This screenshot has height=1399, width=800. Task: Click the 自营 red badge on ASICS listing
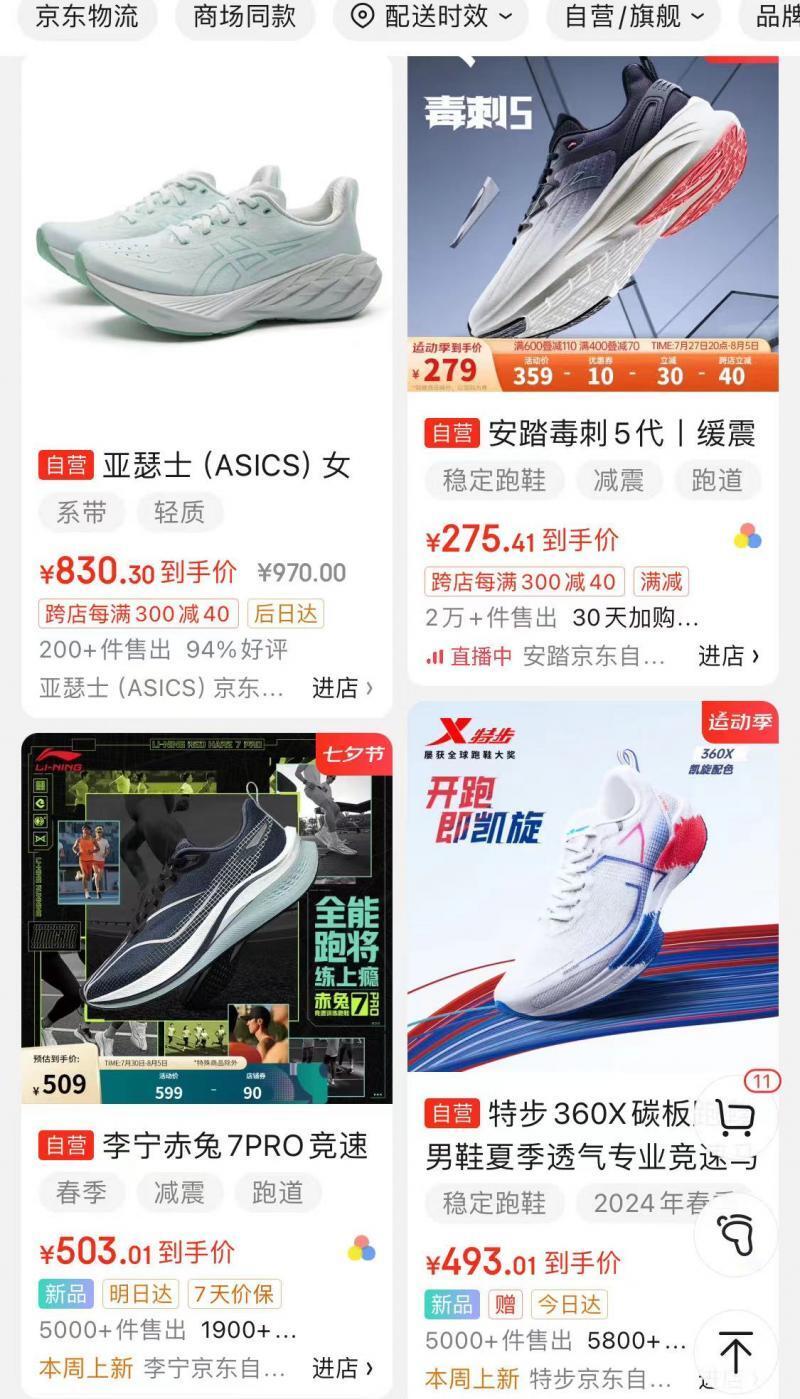(x=65, y=466)
